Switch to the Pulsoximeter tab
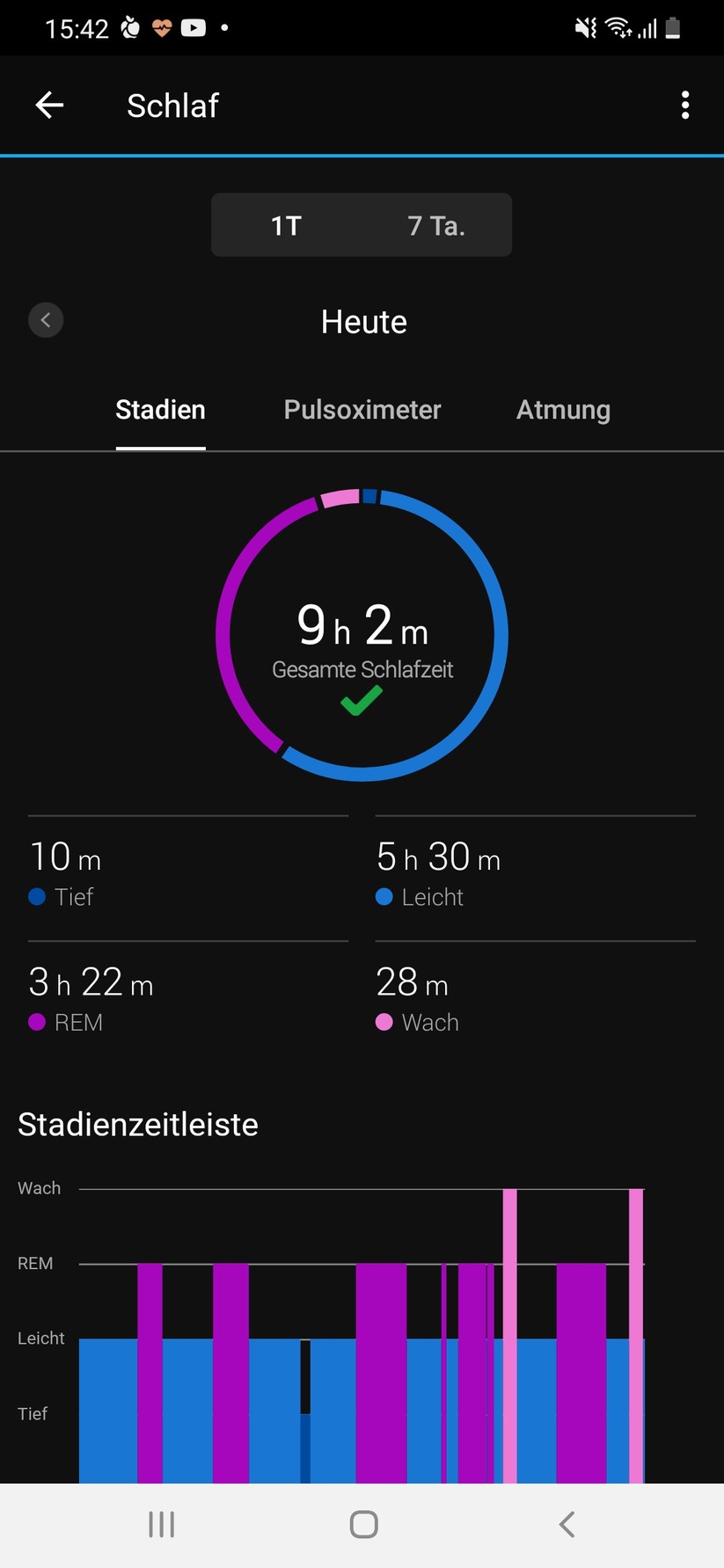Image resolution: width=724 pixels, height=1568 pixels. 362,409
